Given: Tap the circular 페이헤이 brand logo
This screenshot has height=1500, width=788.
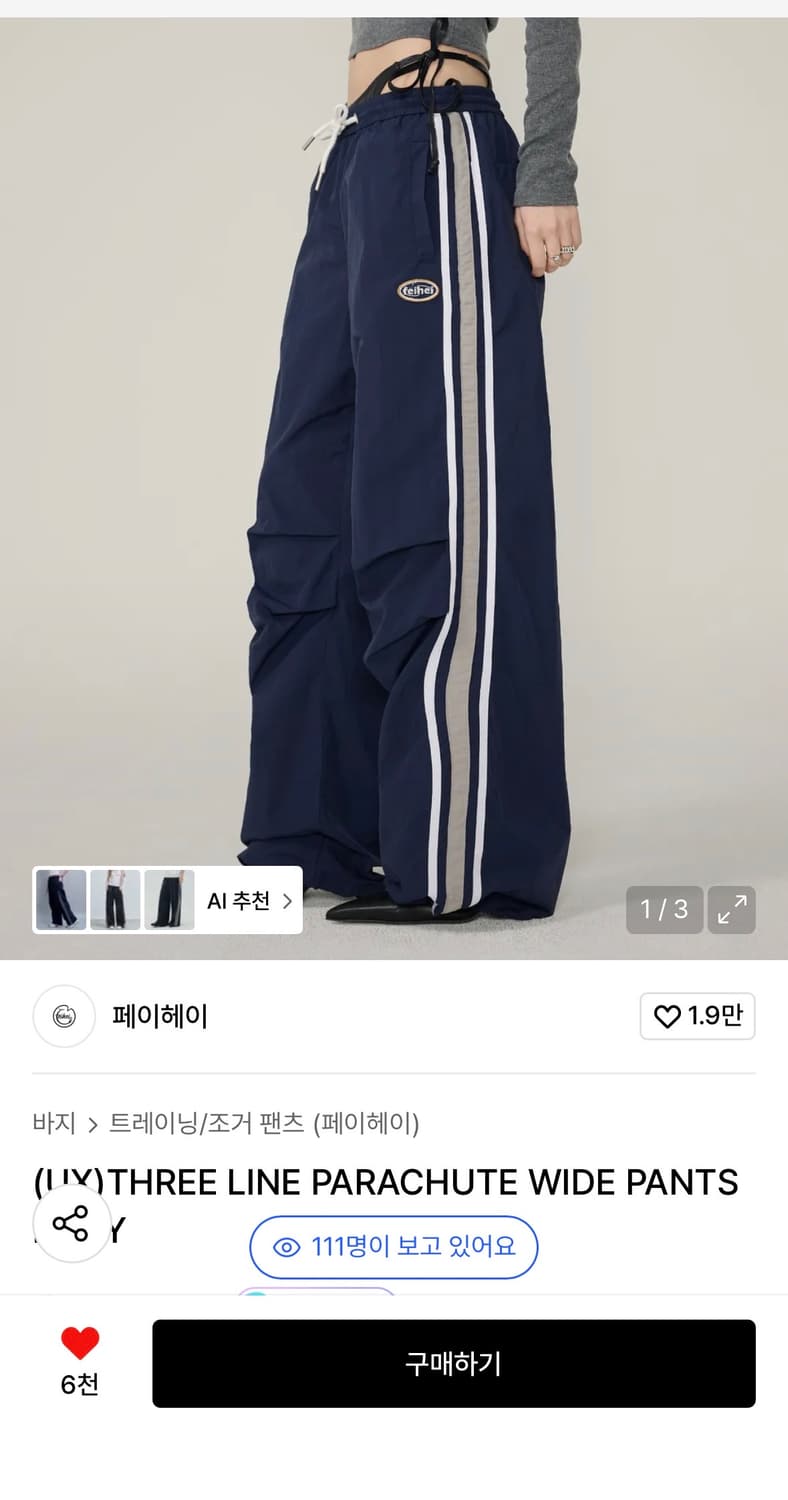Looking at the screenshot, I should [63, 1016].
